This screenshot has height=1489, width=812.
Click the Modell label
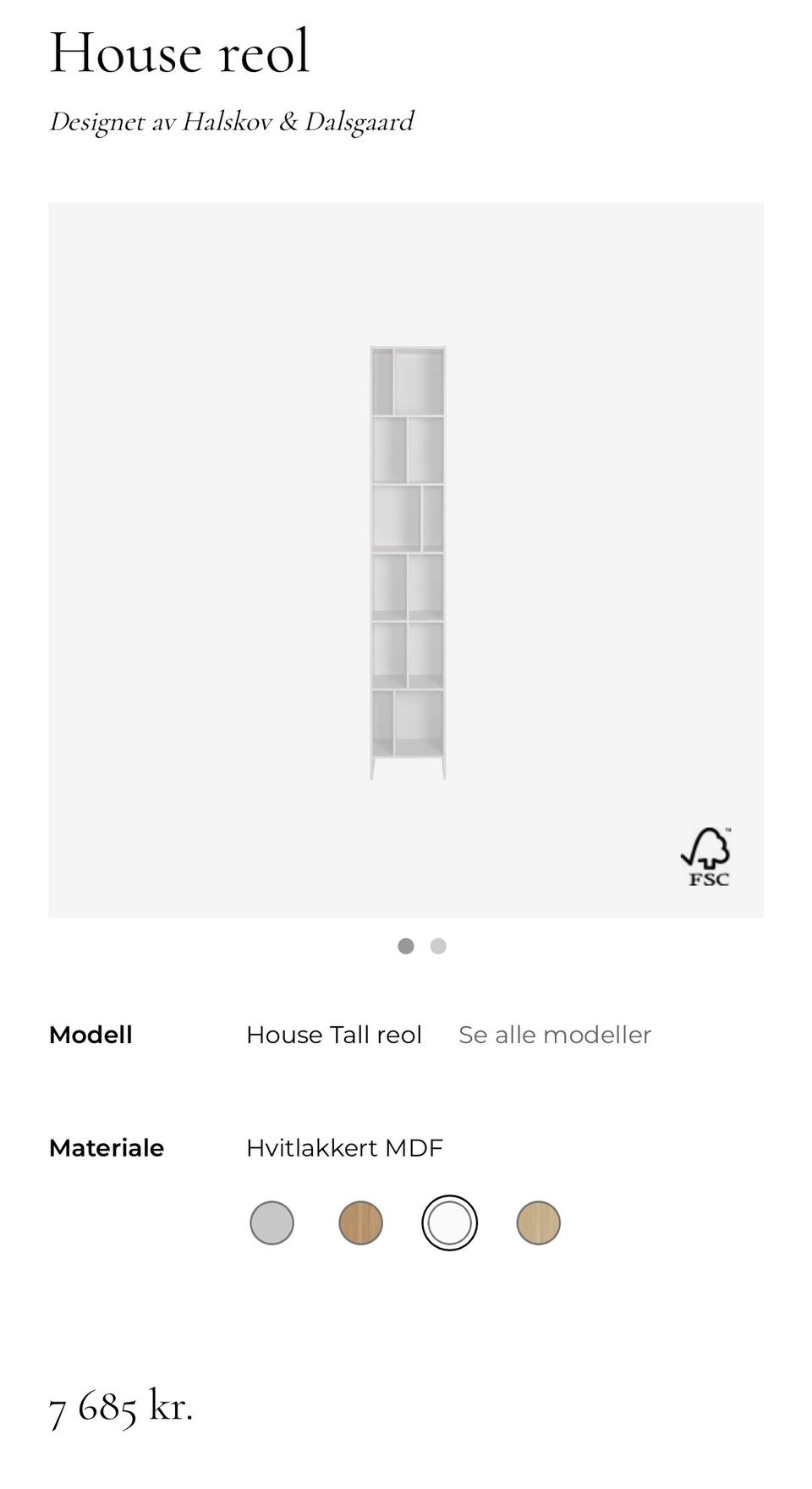coord(91,1034)
